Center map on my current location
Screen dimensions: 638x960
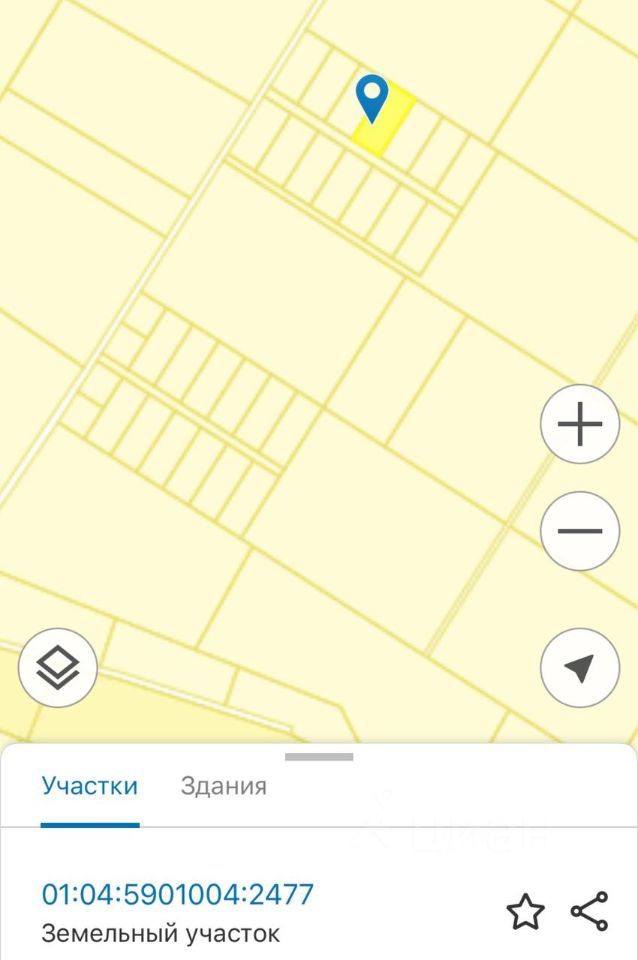point(580,668)
